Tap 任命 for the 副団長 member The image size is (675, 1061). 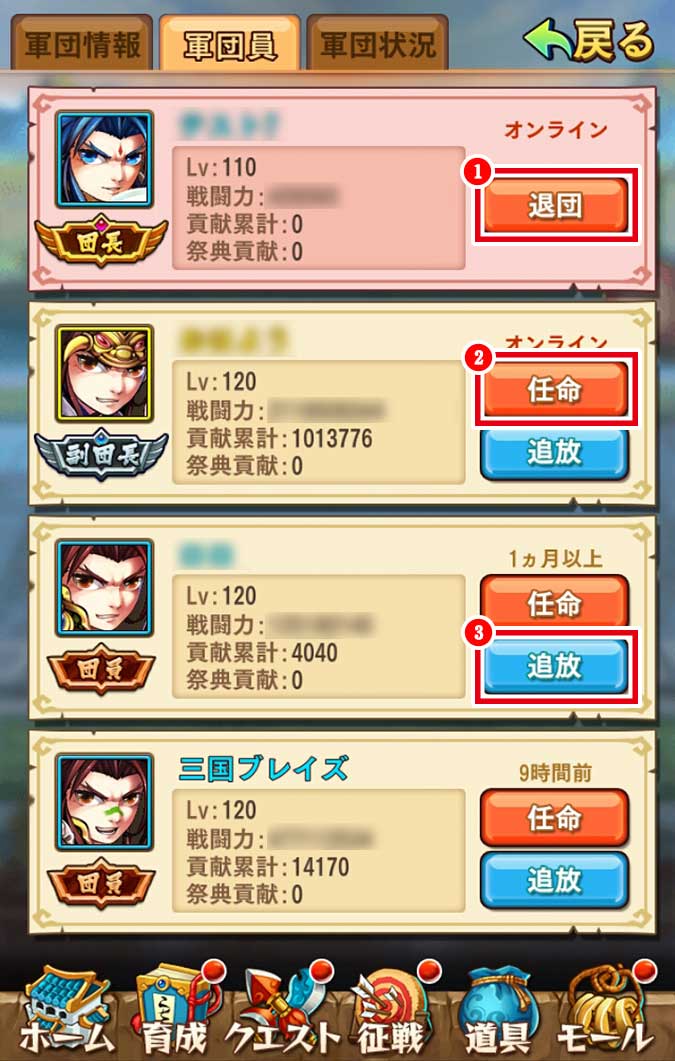555,390
